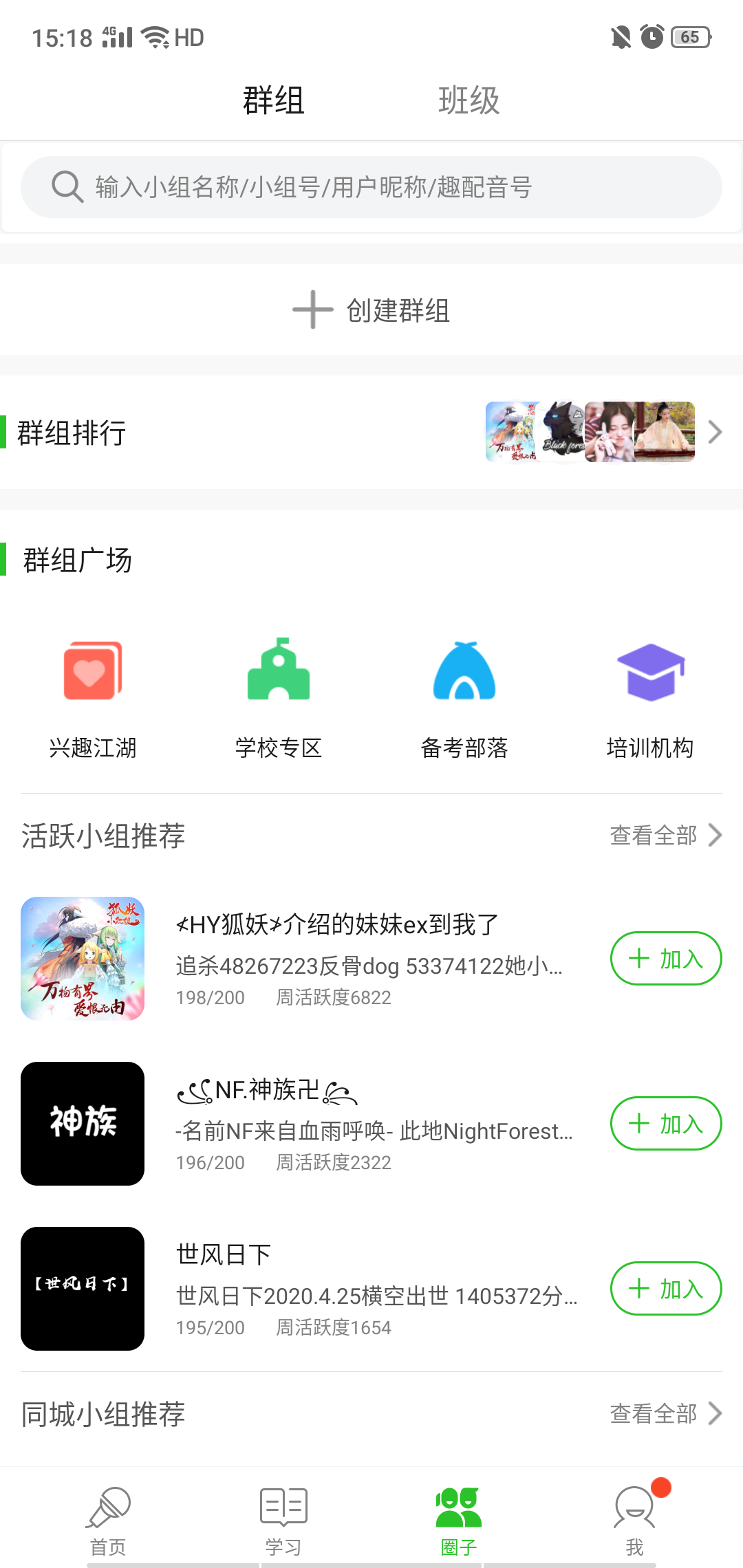Viewport: 743px width, 1568px height.
Task: Click the group search input box
Action: click(371, 185)
